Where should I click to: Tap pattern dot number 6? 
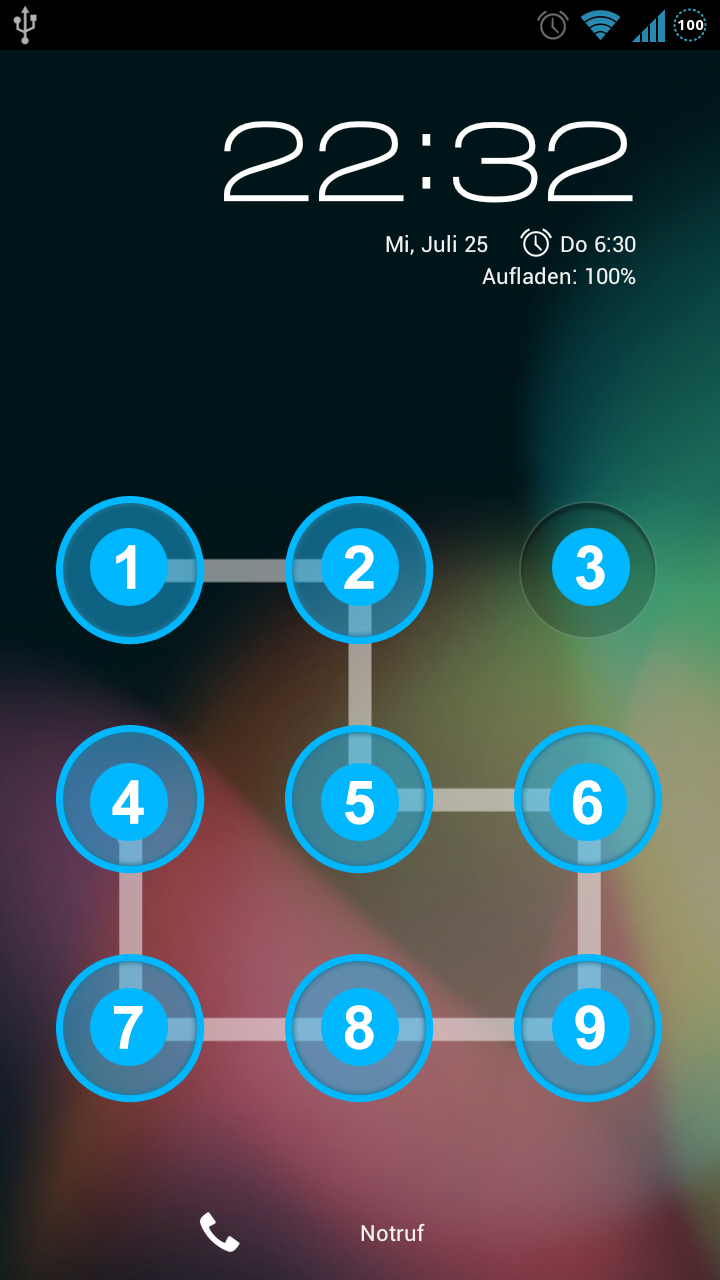coord(589,800)
